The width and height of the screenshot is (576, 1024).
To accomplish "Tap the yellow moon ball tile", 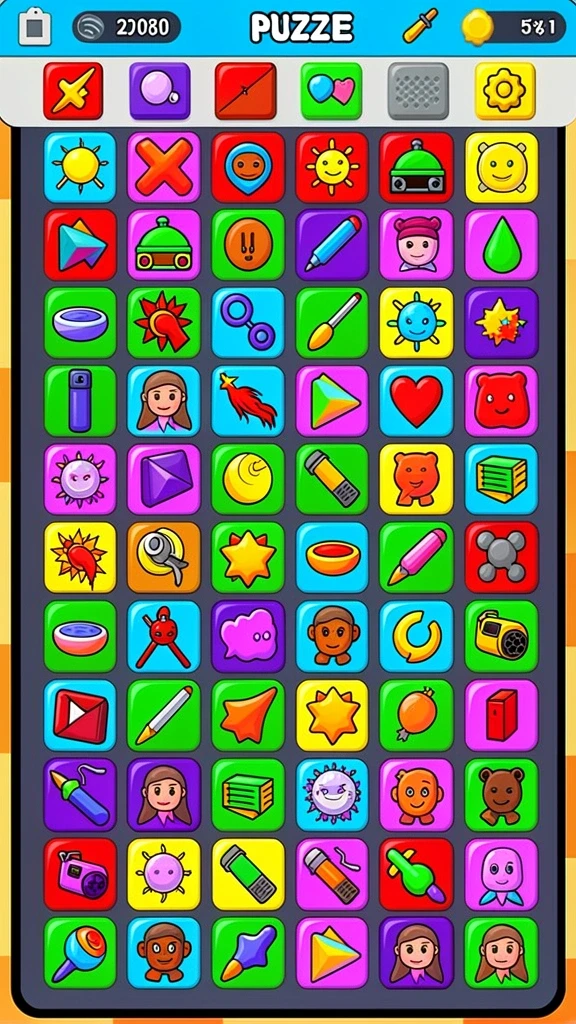I will [248, 479].
